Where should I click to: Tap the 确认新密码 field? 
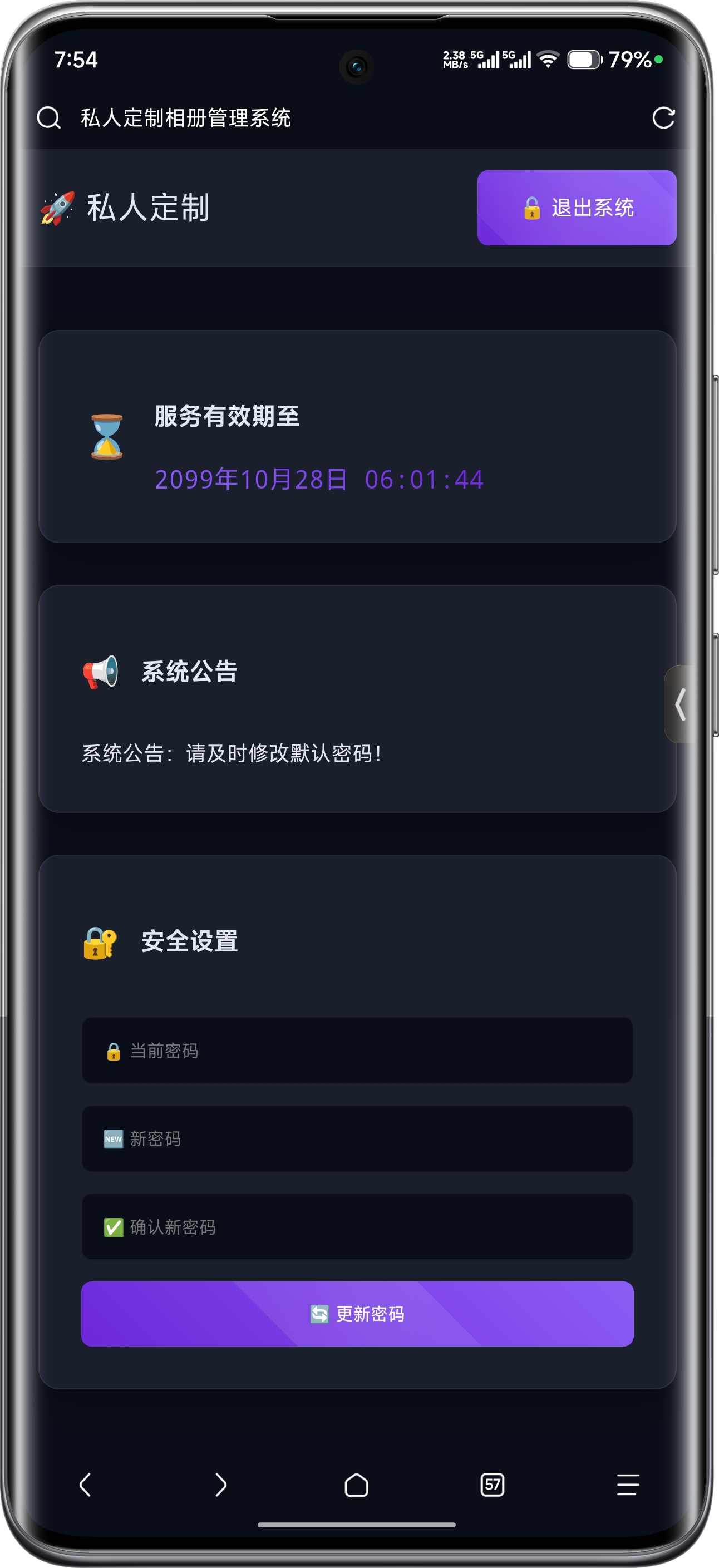click(x=357, y=1227)
